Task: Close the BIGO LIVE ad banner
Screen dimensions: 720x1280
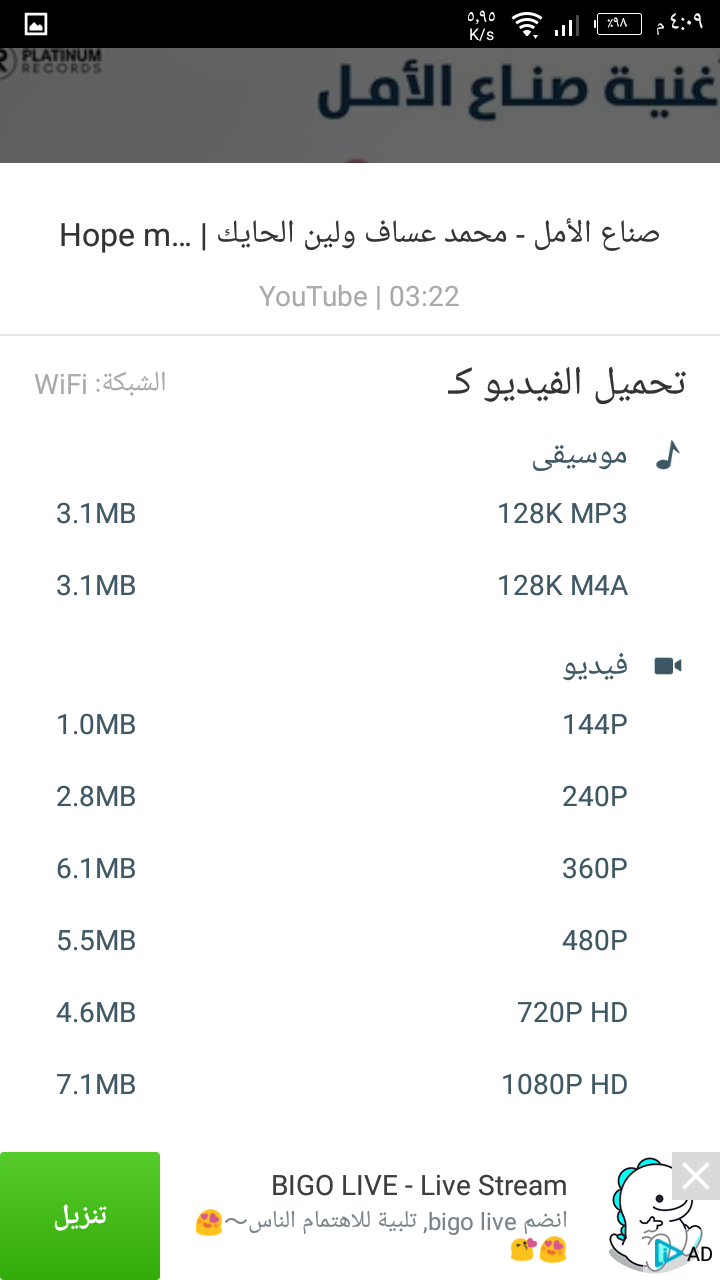Action: click(696, 1176)
